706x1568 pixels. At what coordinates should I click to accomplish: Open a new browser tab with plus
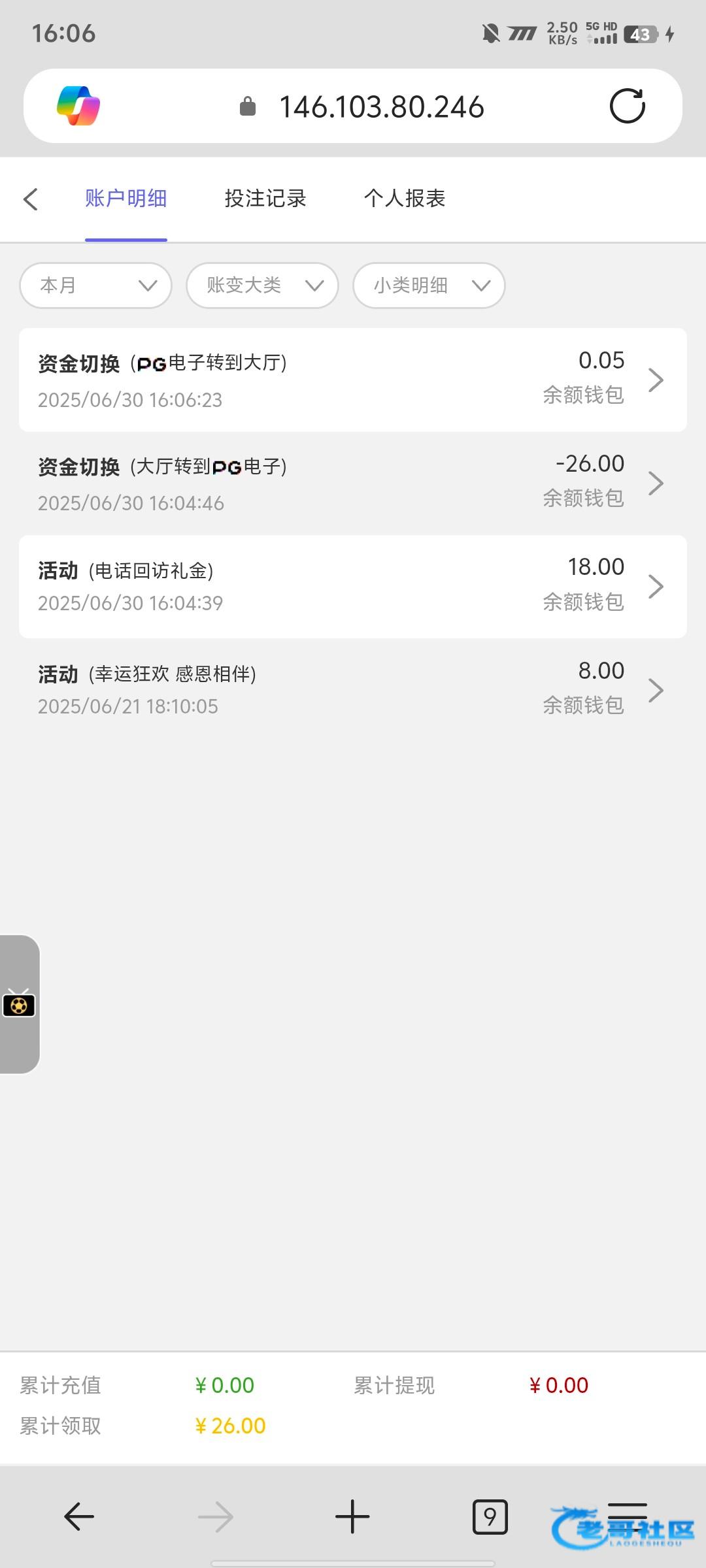pos(352,1516)
